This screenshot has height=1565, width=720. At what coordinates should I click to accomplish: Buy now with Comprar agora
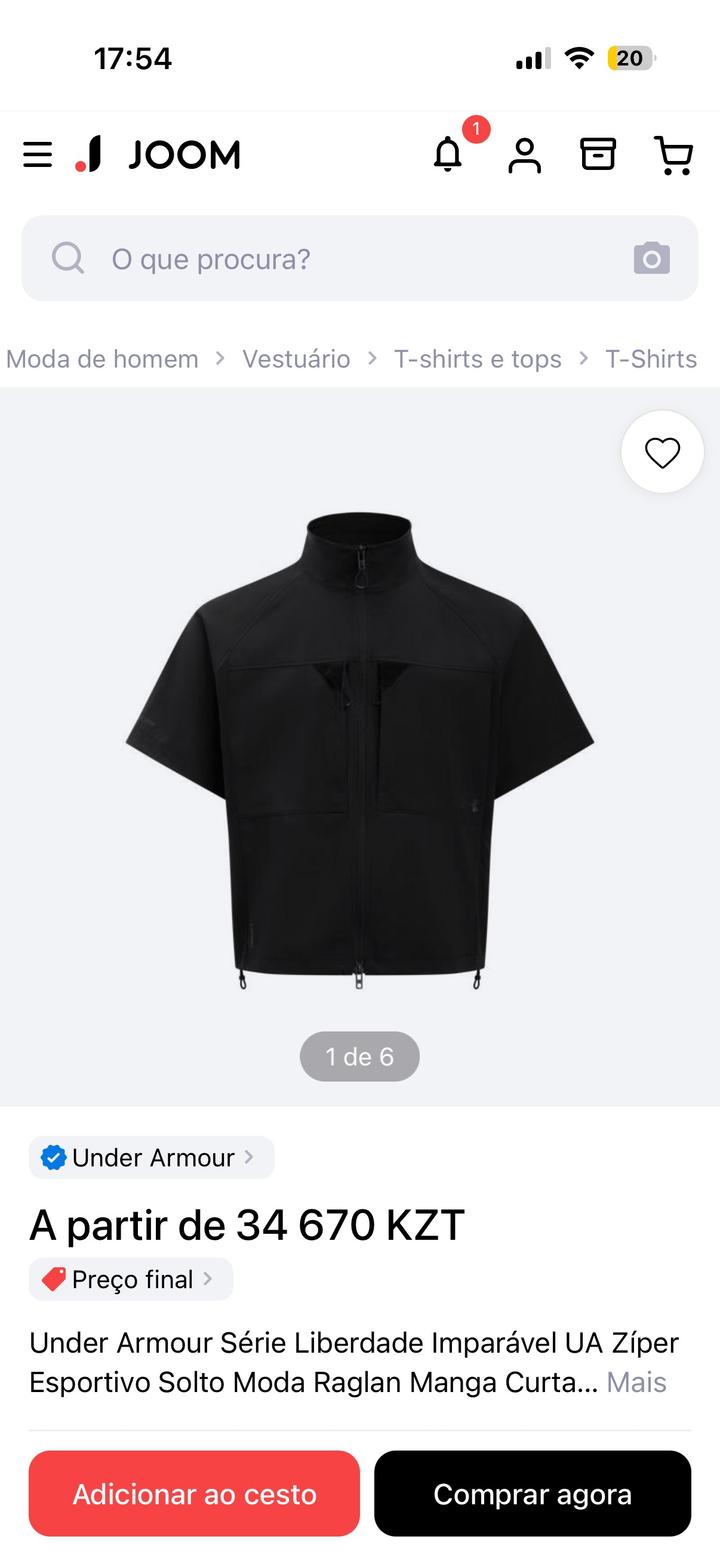coord(532,1494)
